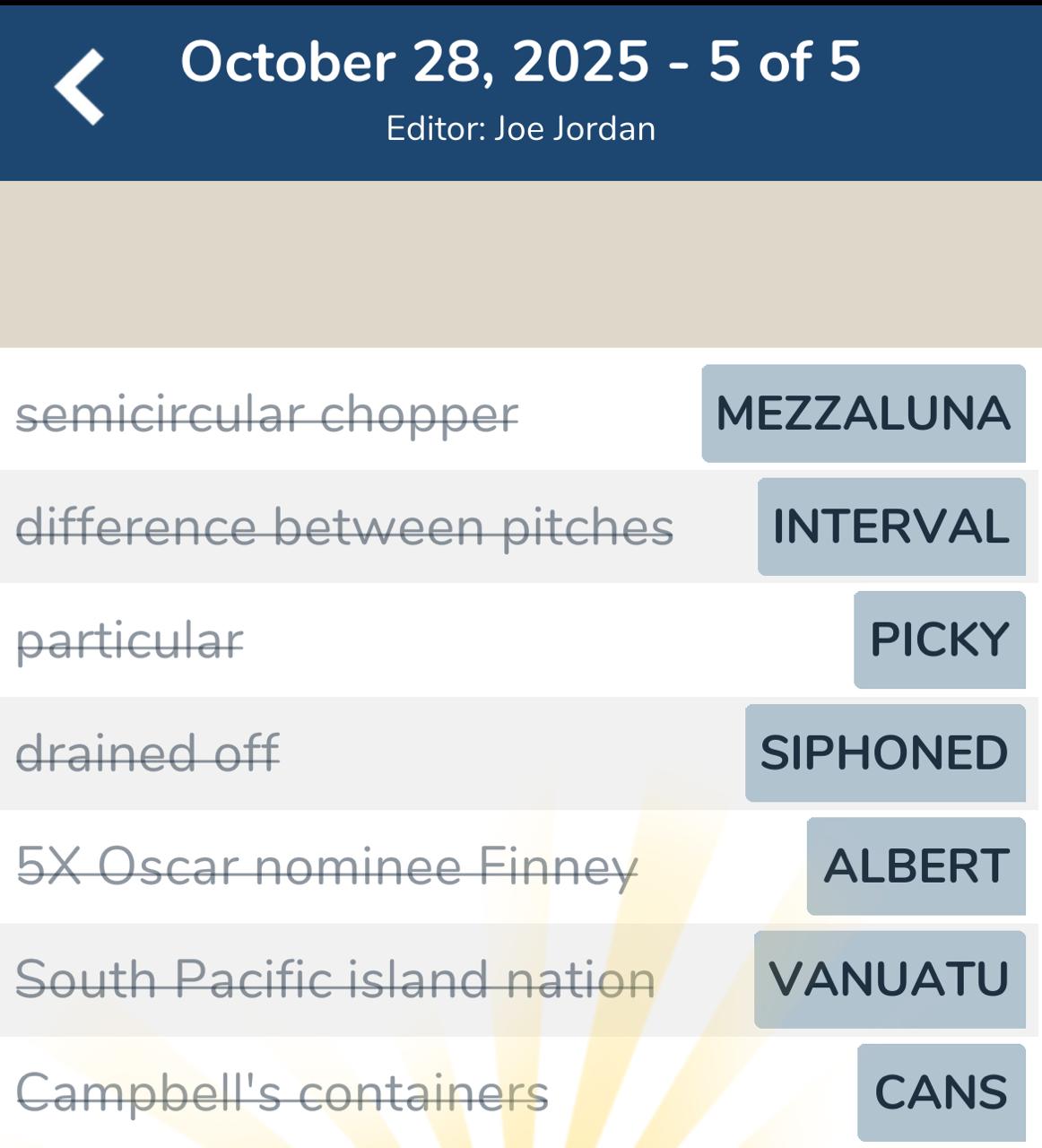Tap the MEZZALUNA answer tile

[x=863, y=413]
